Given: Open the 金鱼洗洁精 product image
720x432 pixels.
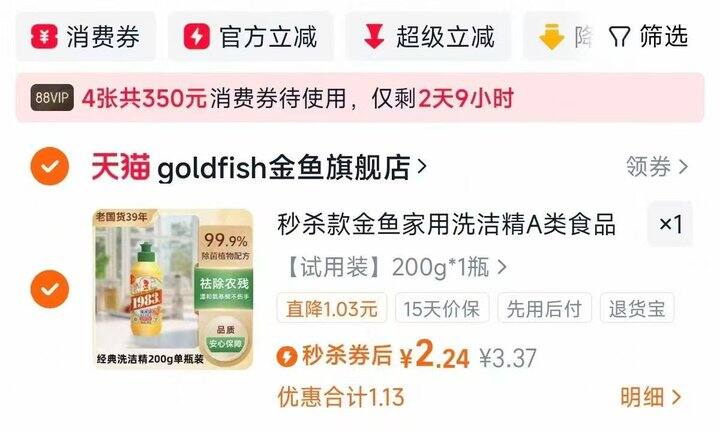Looking at the screenshot, I should point(168,286).
